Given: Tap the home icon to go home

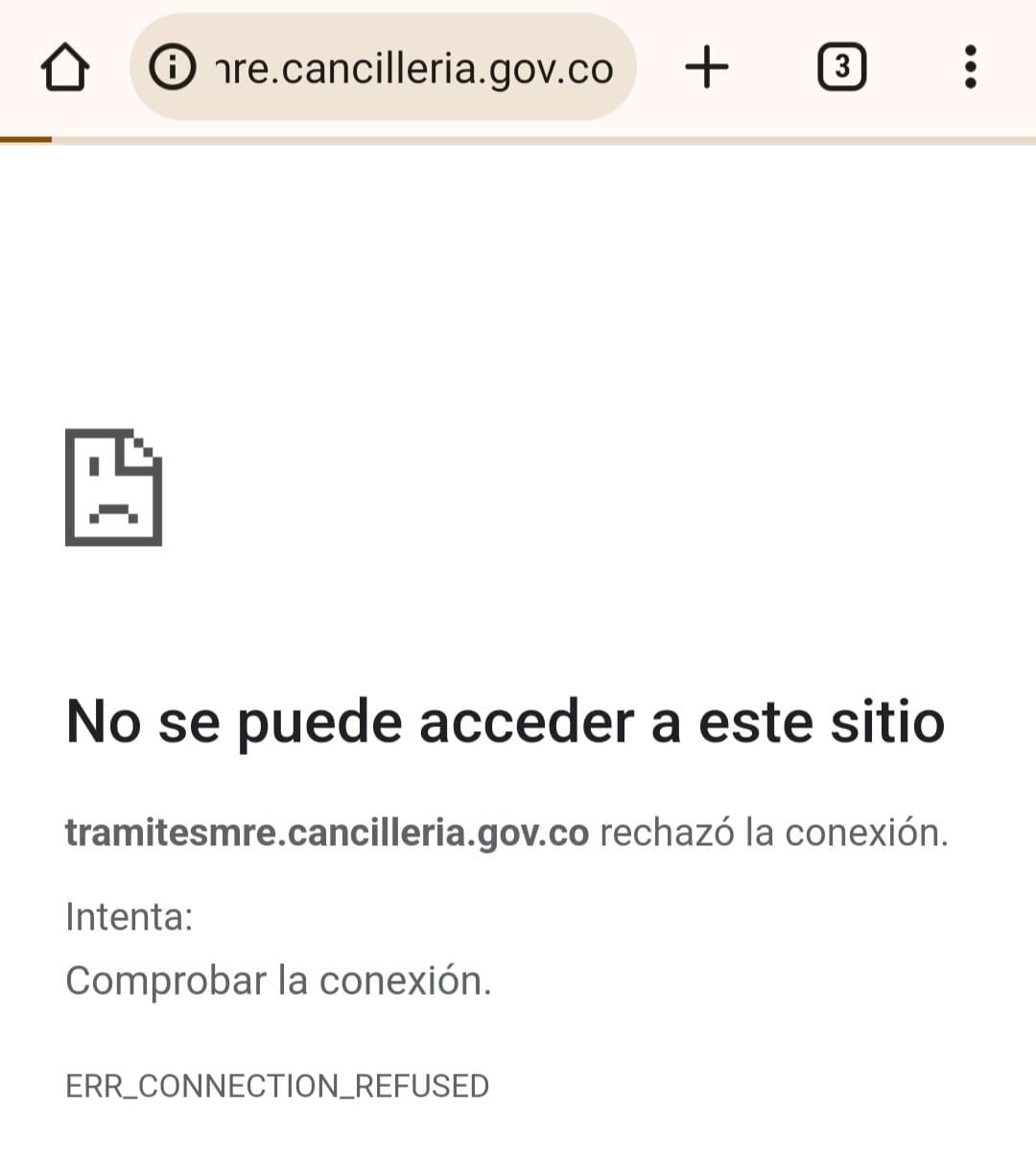Looking at the screenshot, I should click(65, 67).
